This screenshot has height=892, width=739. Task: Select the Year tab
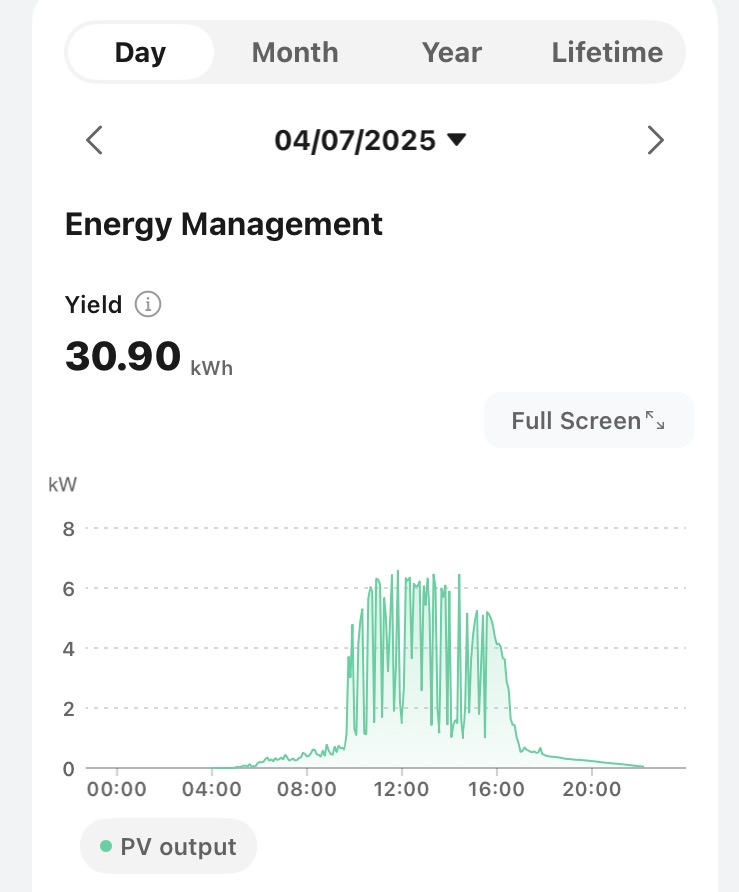coord(451,52)
